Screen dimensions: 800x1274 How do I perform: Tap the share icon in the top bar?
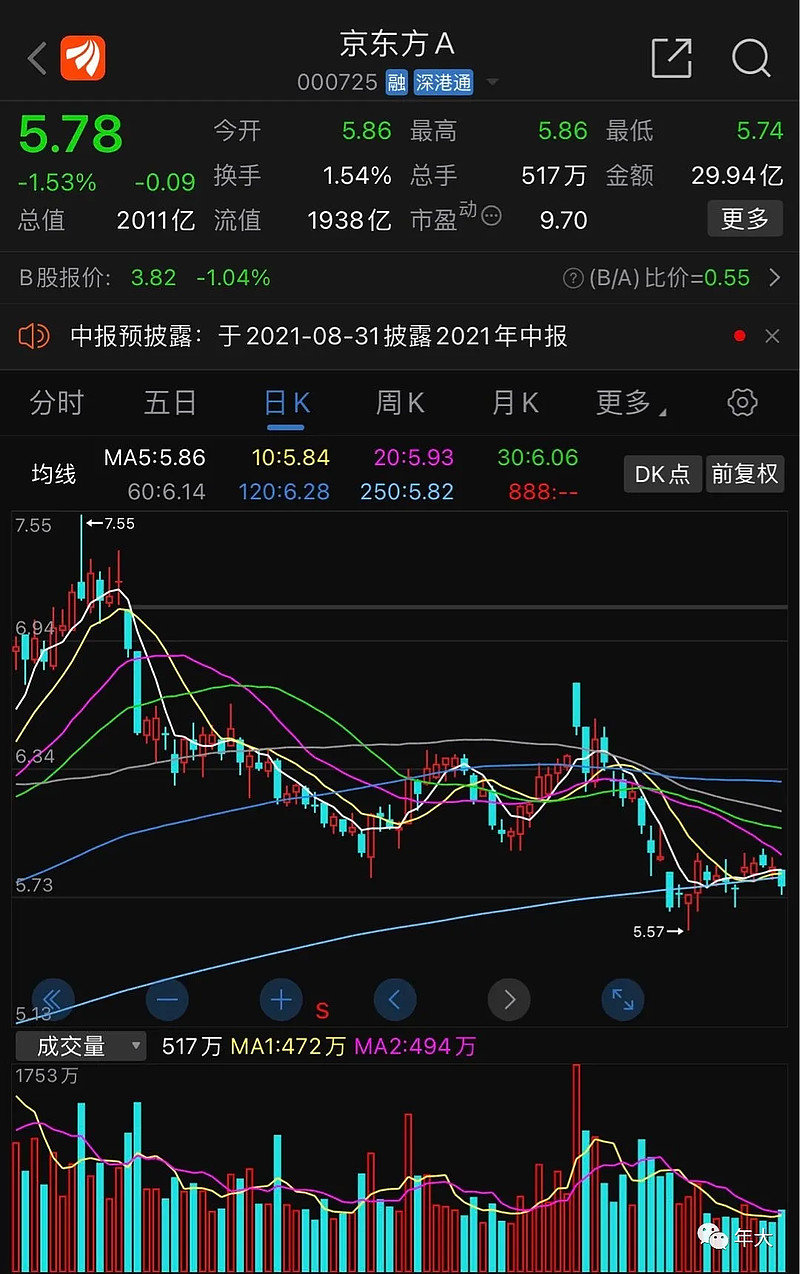click(x=672, y=58)
